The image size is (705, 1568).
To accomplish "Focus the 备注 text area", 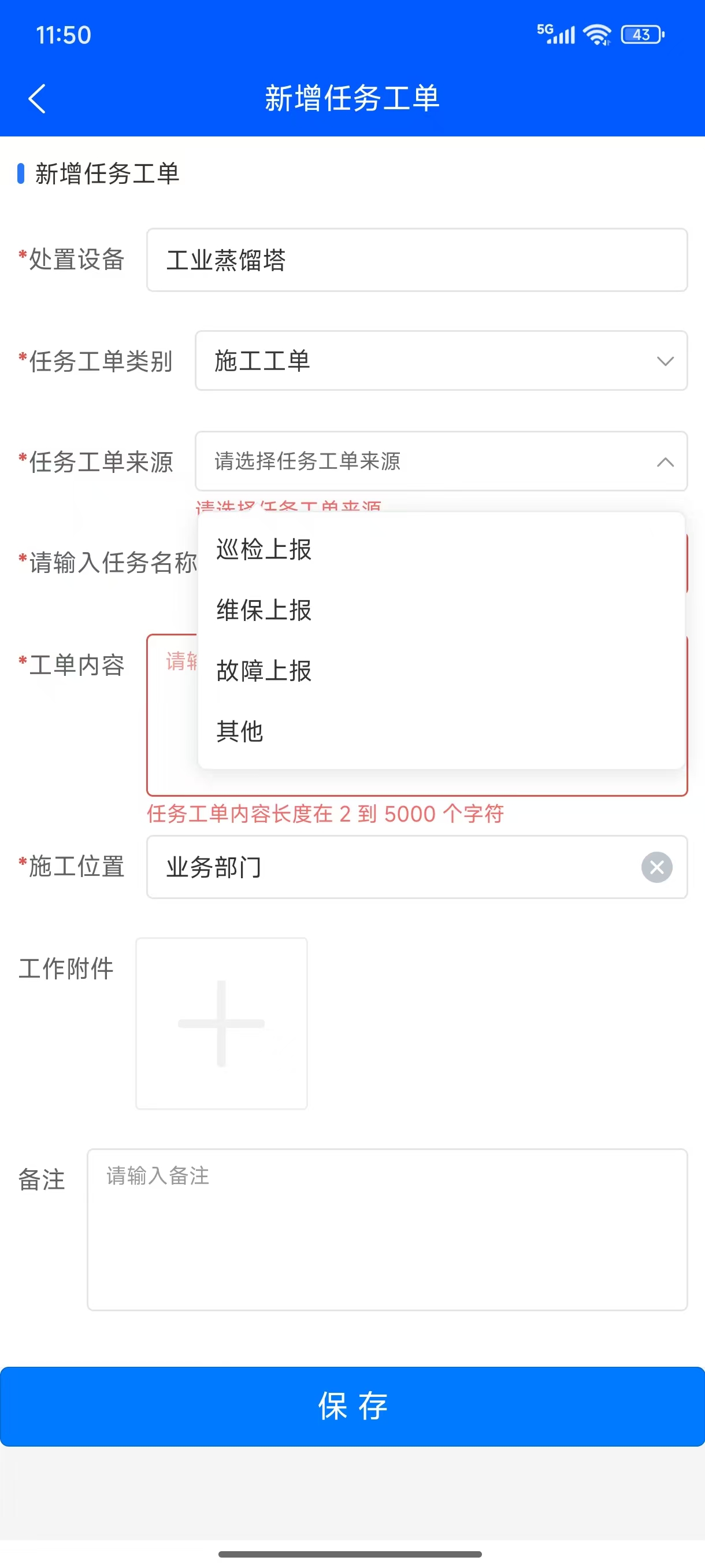I will [x=387, y=1229].
